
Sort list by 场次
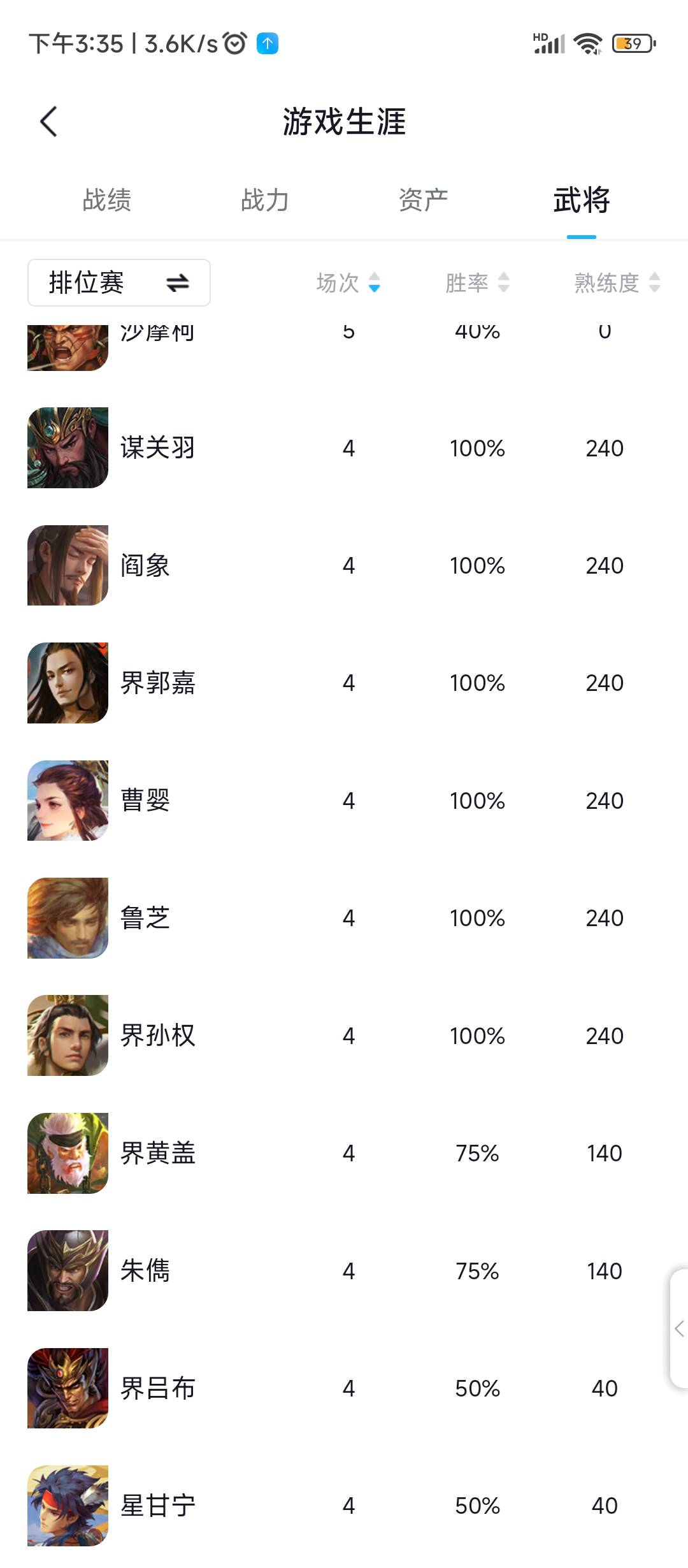(348, 282)
